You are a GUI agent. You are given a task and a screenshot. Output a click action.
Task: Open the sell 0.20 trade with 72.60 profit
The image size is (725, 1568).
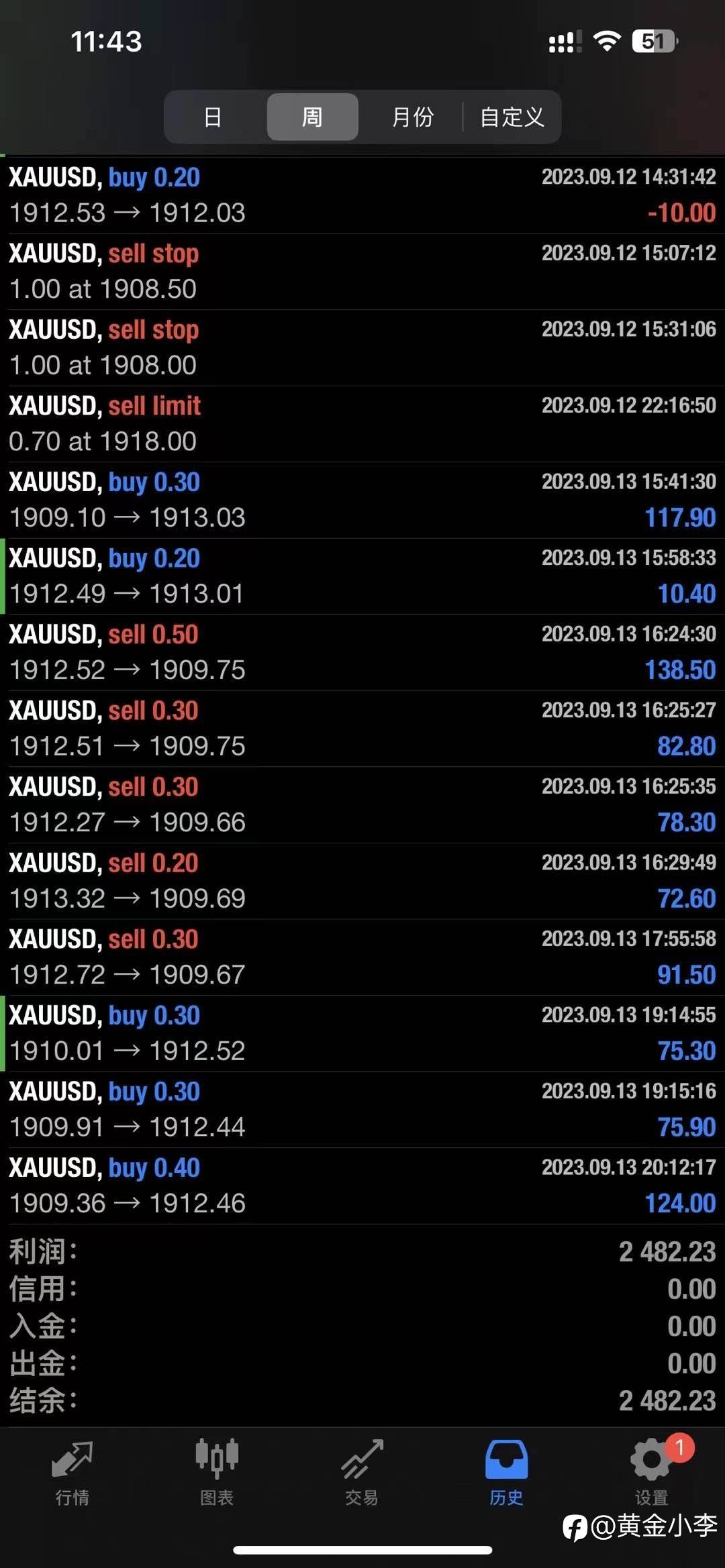[362, 881]
